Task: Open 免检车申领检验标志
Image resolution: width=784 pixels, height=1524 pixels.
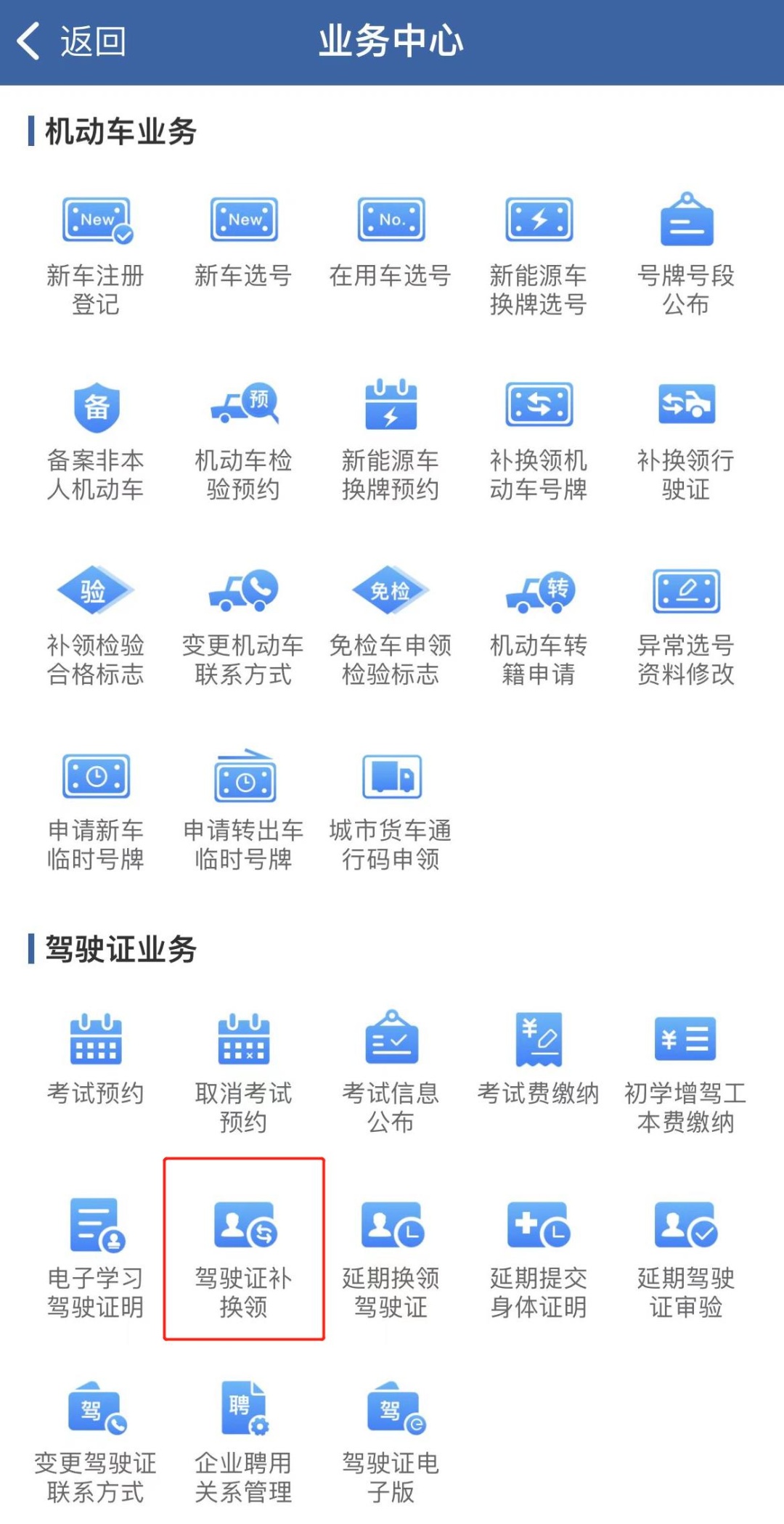Action: tap(391, 625)
